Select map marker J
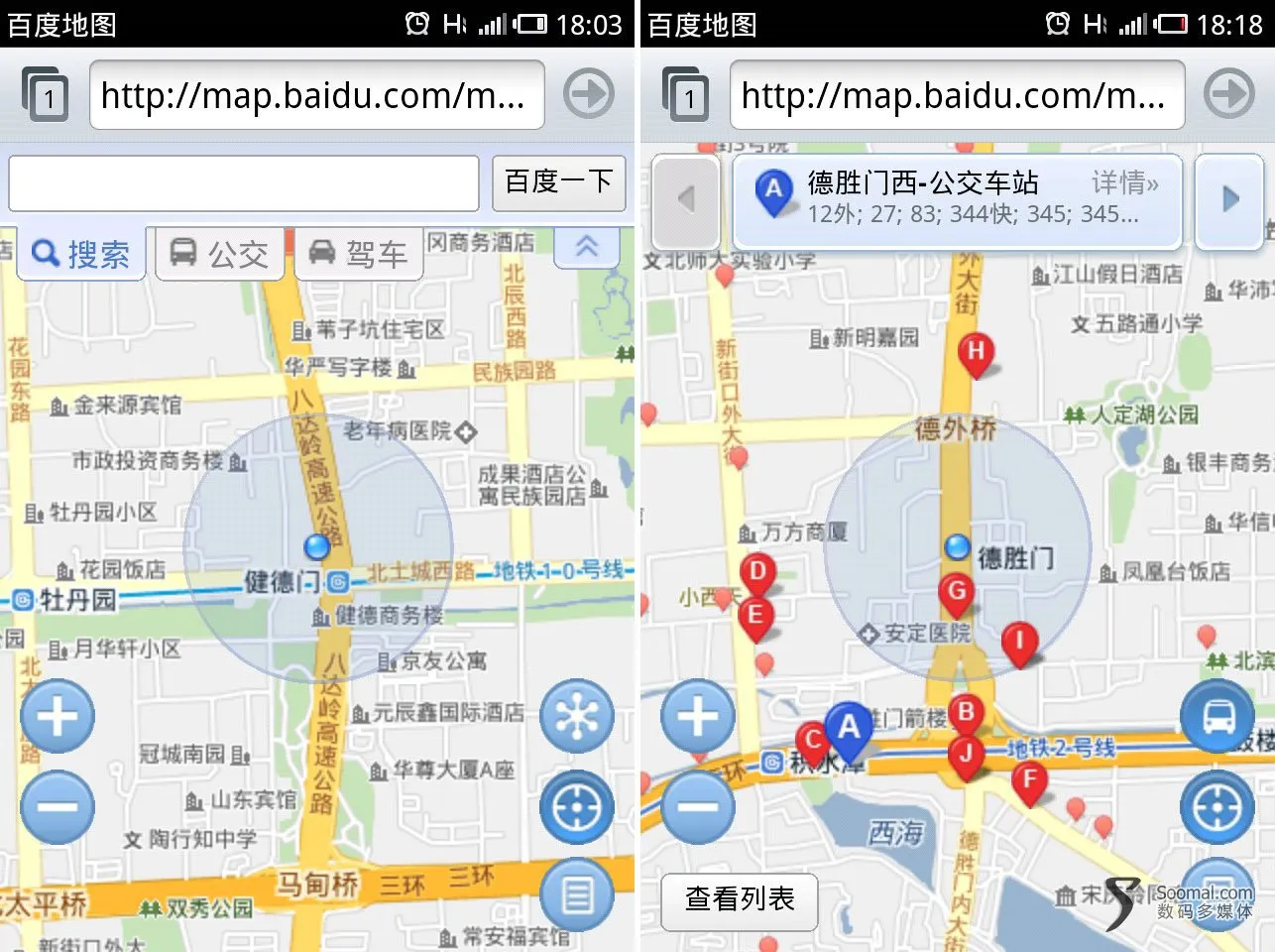This screenshot has width=1275, height=952. 965,754
